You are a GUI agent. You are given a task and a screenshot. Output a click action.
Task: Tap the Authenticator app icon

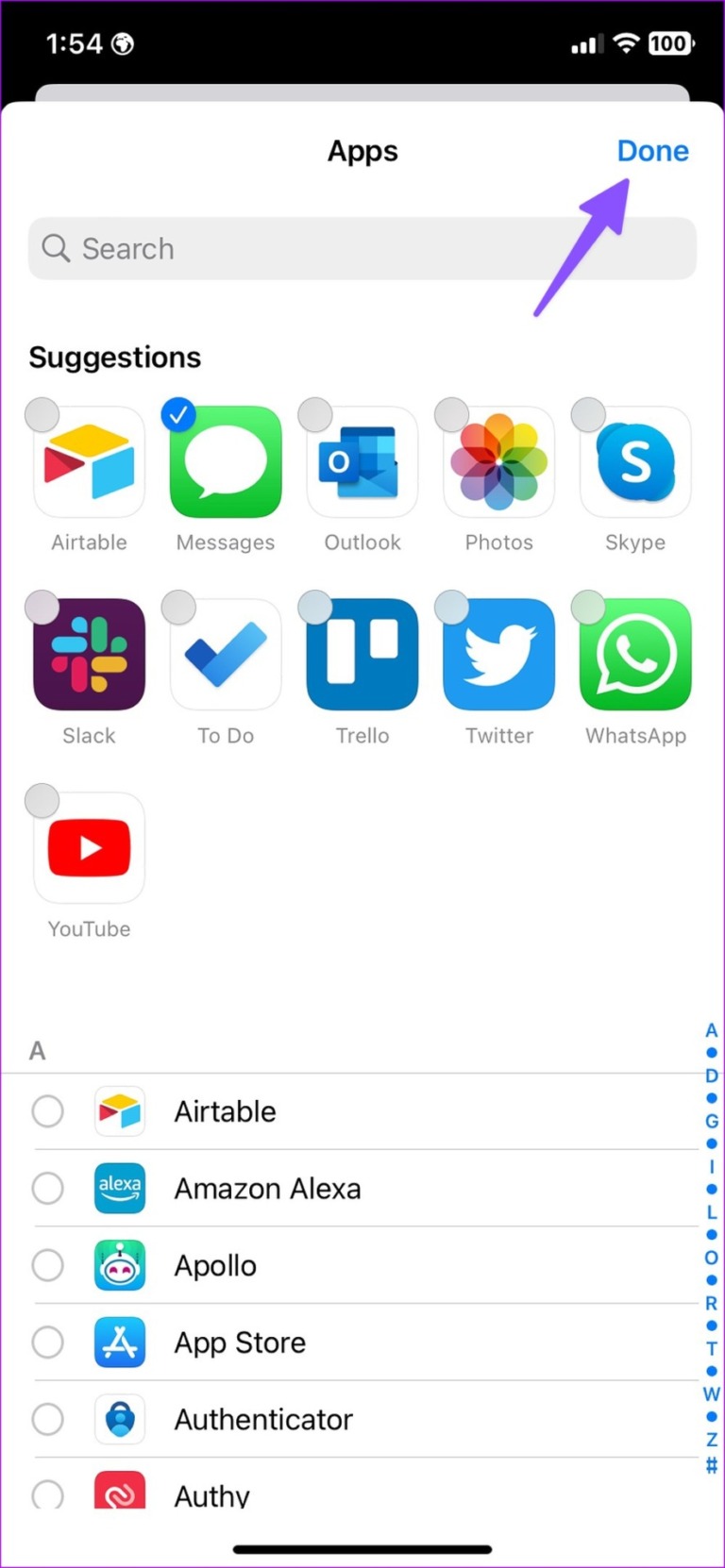click(x=120, y=1419)
